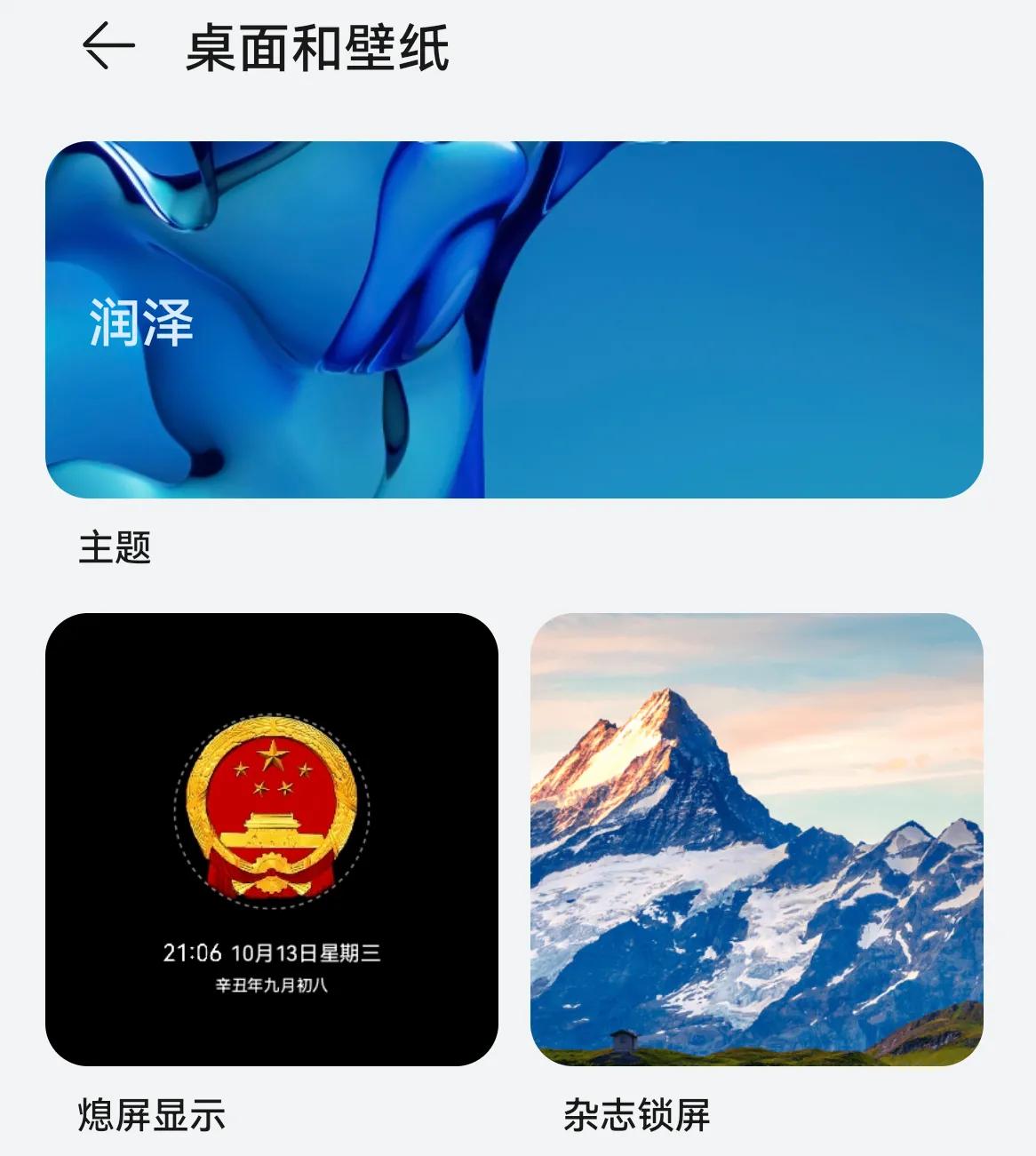1036x1156 pixels.
Task: Open 熄屏显示 settings tile
Action: coord(272,839)
